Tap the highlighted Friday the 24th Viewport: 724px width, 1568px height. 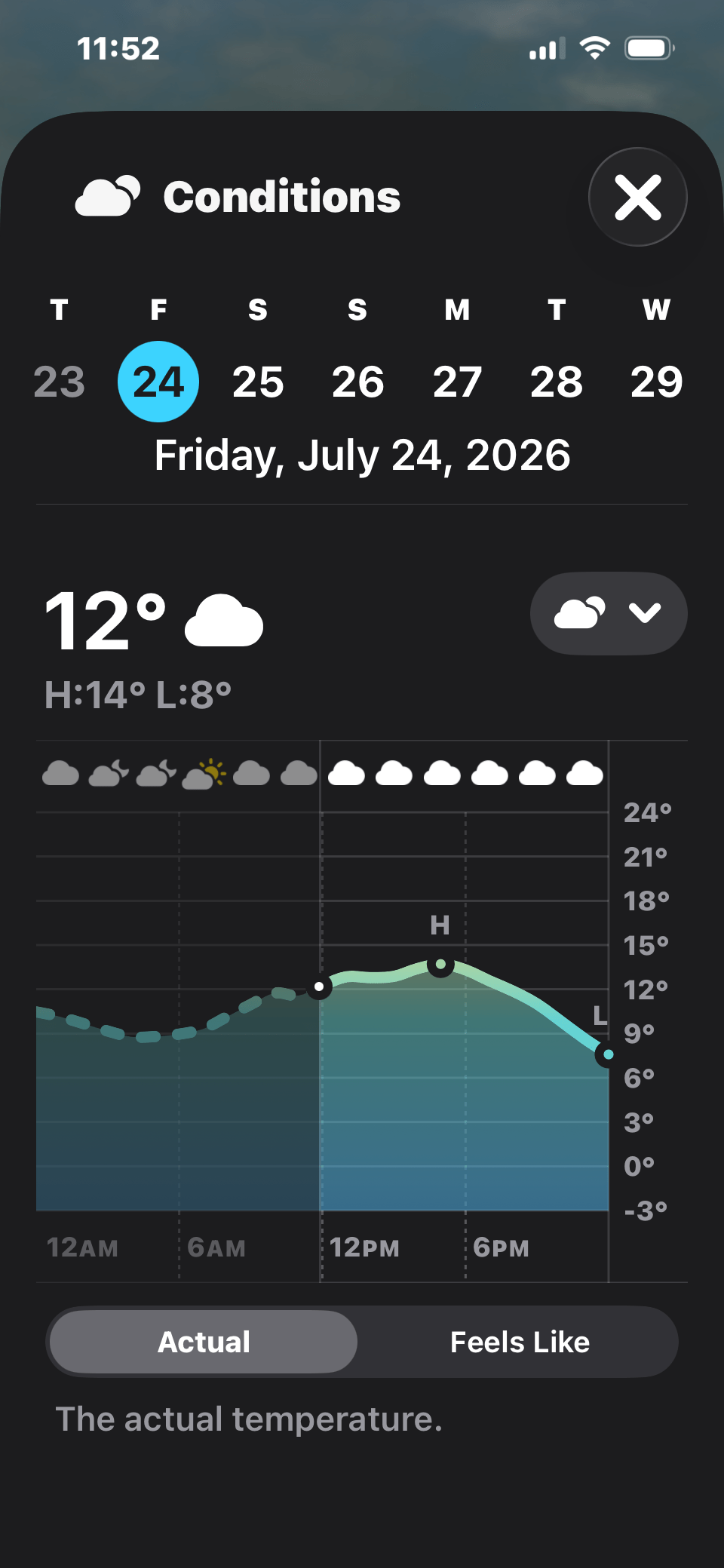158,382
